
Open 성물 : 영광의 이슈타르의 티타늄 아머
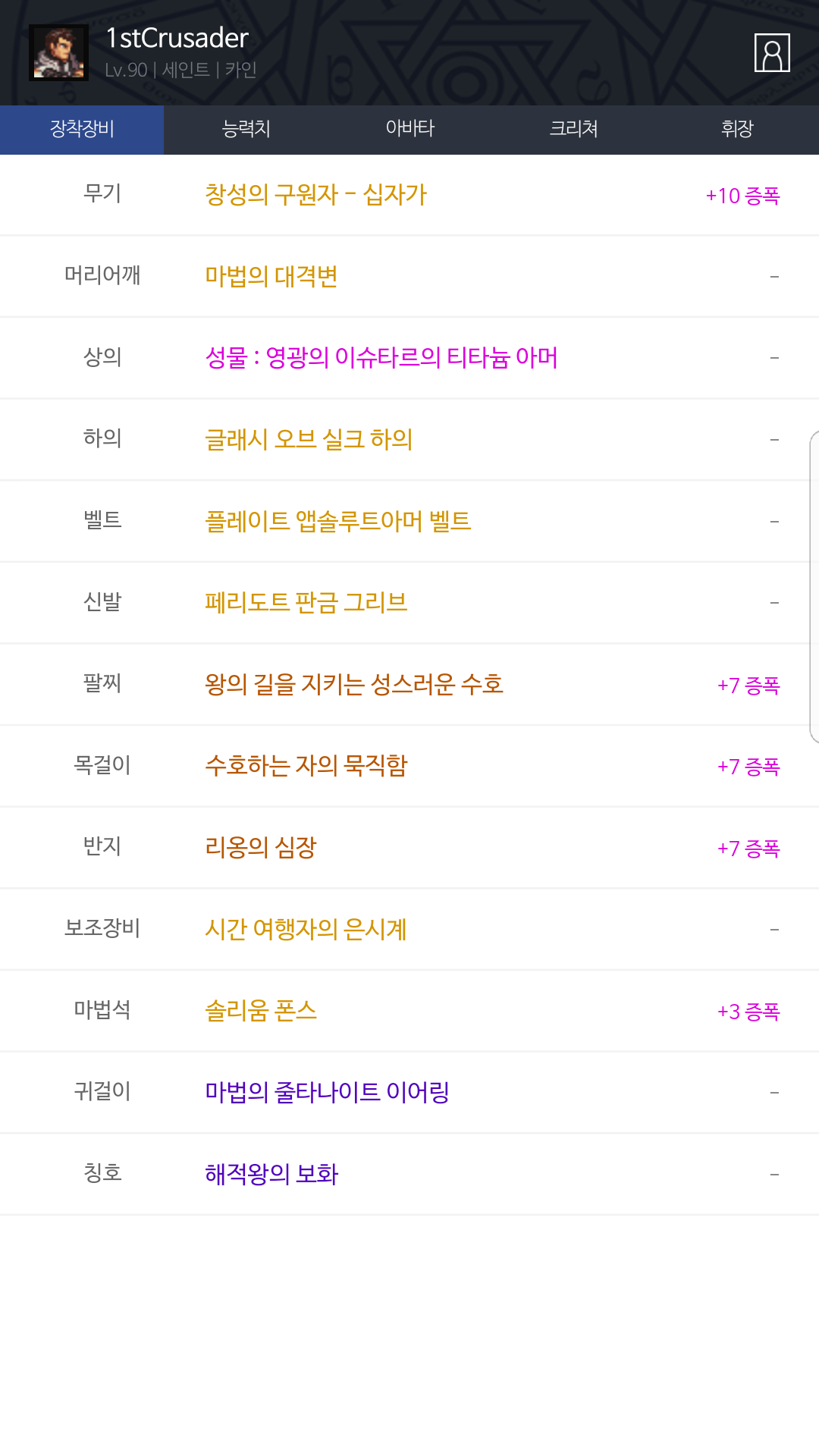tap(409, 358)
